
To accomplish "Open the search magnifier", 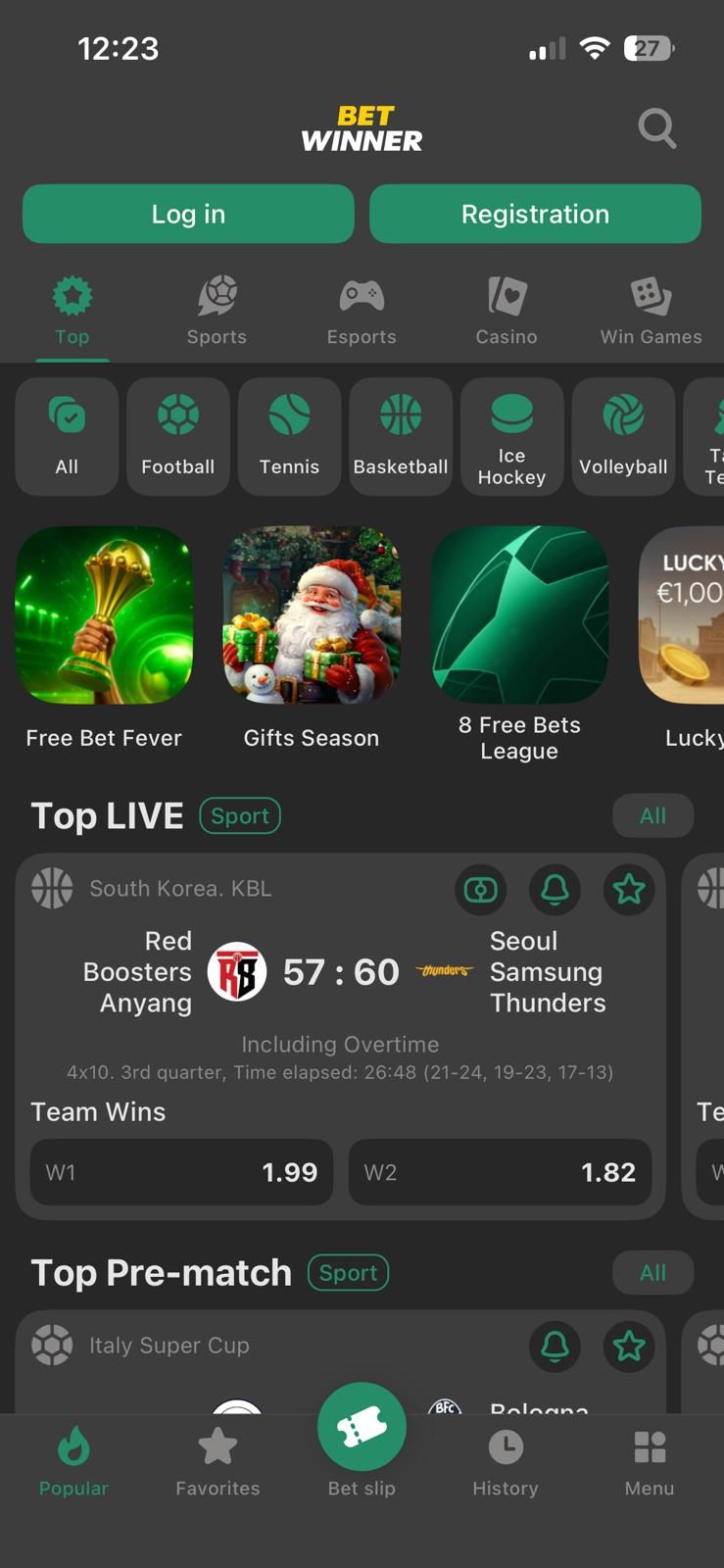I will tap(656, 128).
